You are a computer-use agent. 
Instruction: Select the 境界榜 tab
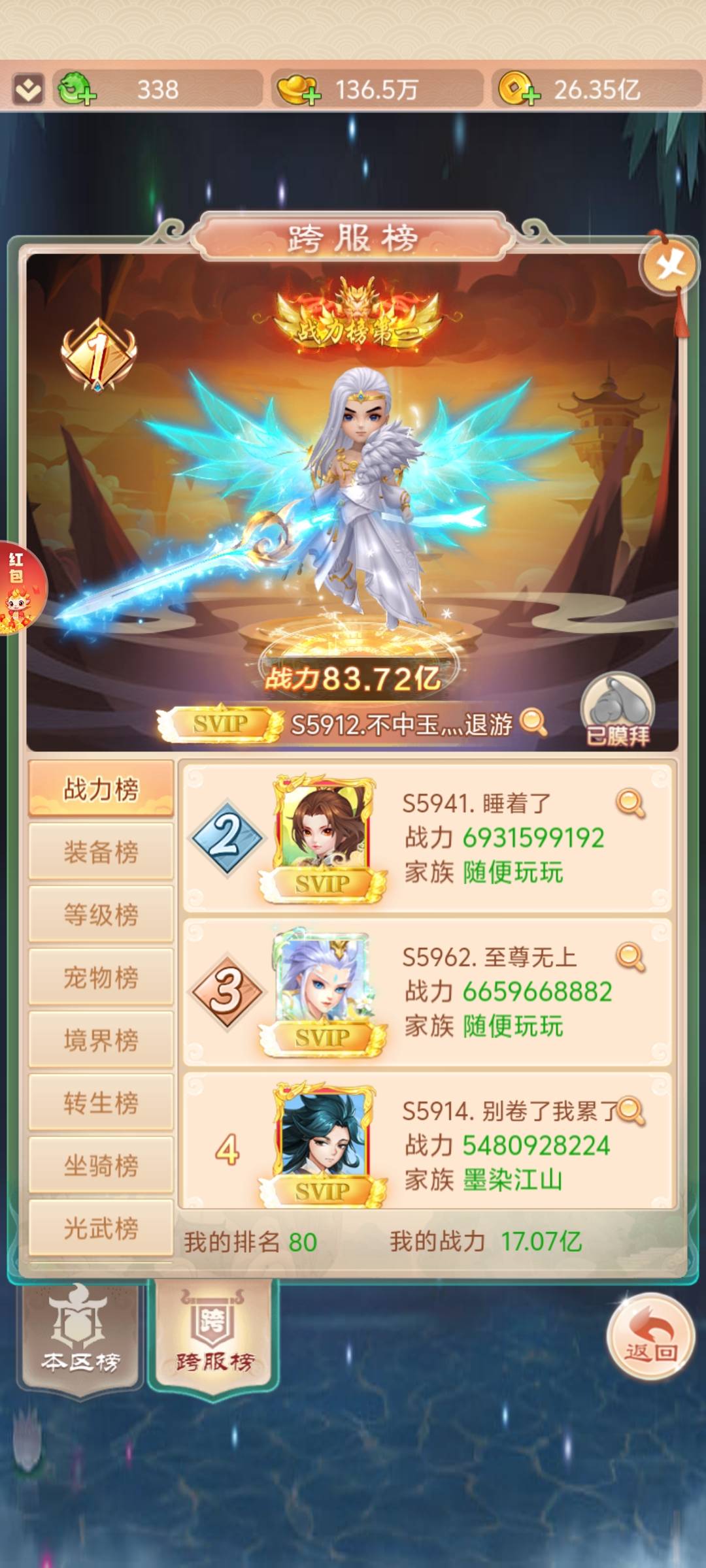[101, 1040]
